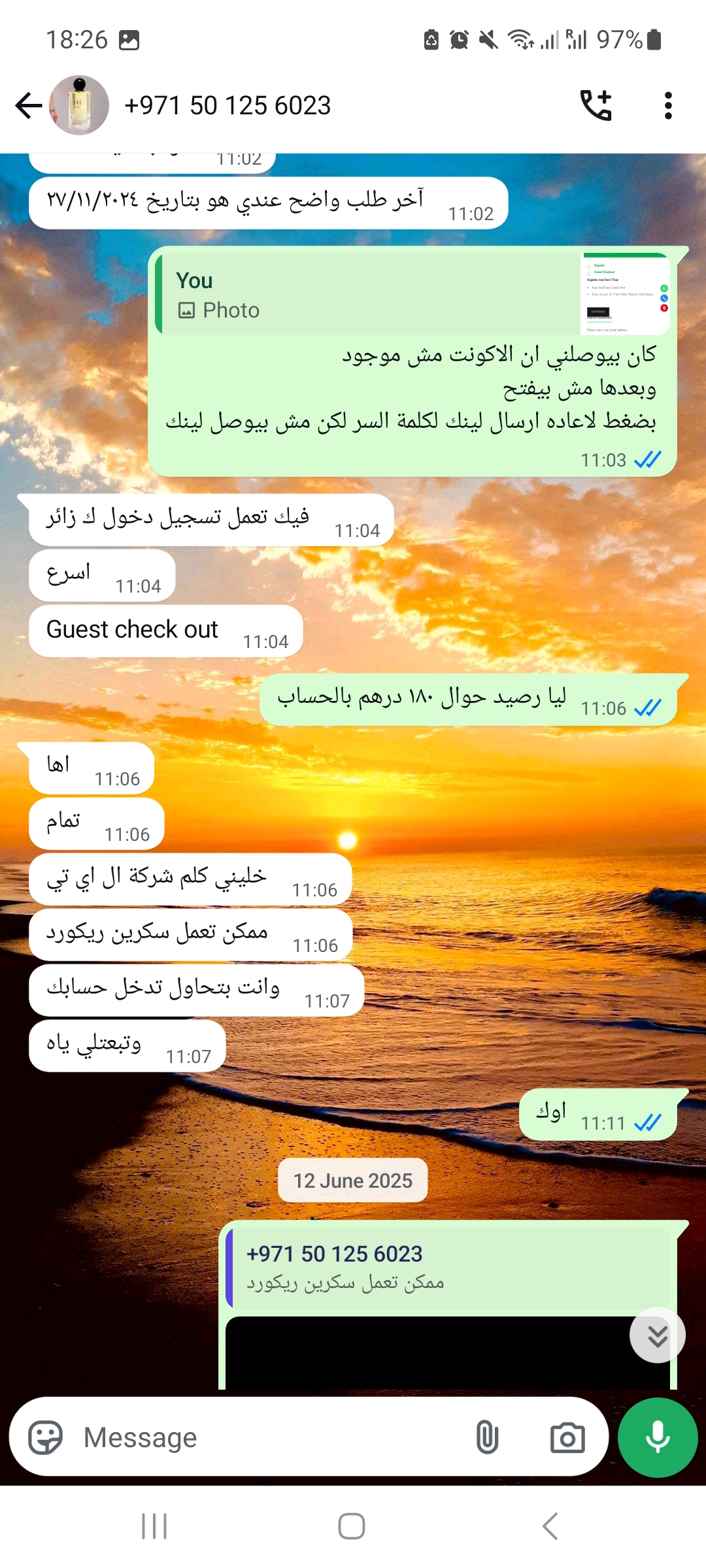Open the system recent apps view
The height and width of the screenshot is (1568, 706).
(x=154, y=1526)
